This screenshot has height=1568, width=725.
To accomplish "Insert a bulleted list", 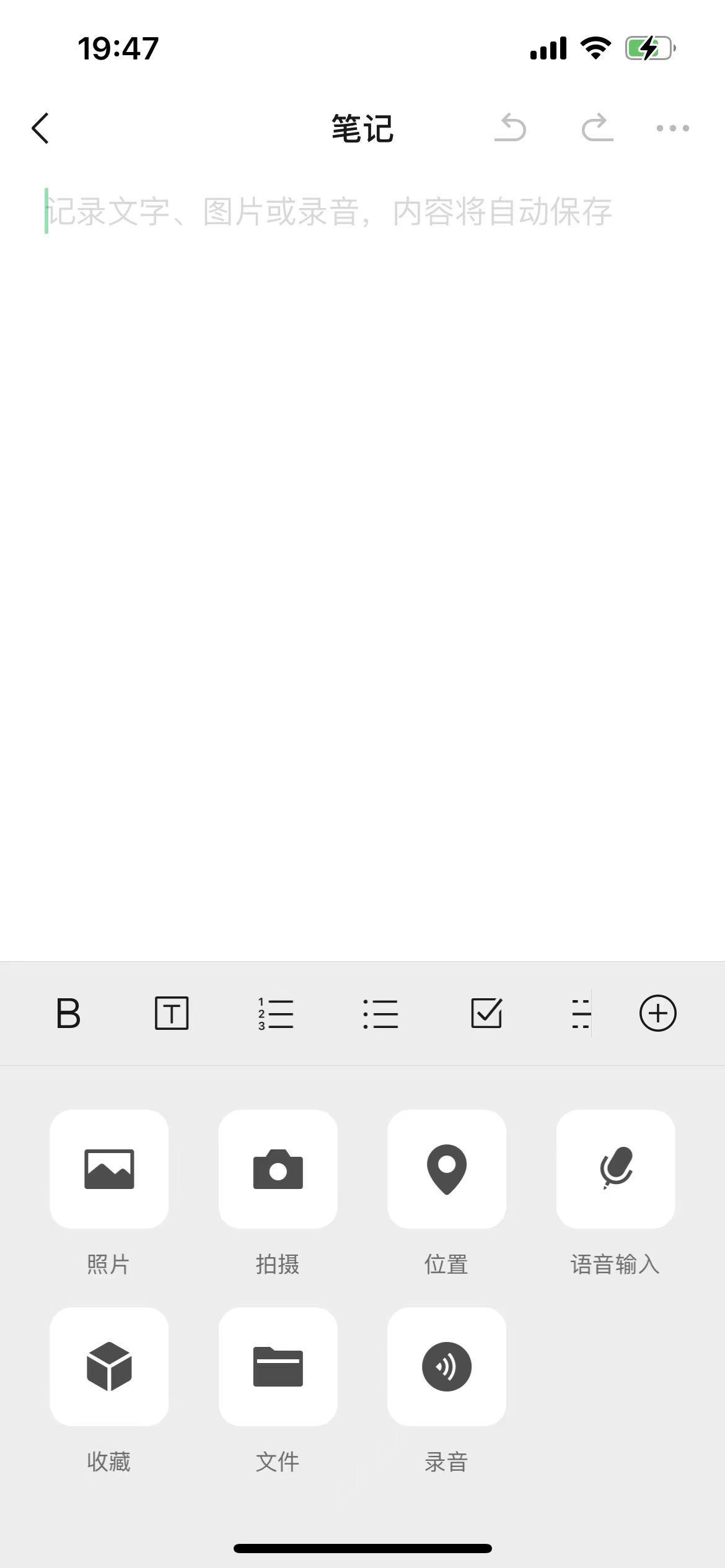I will click(380, 1014).
